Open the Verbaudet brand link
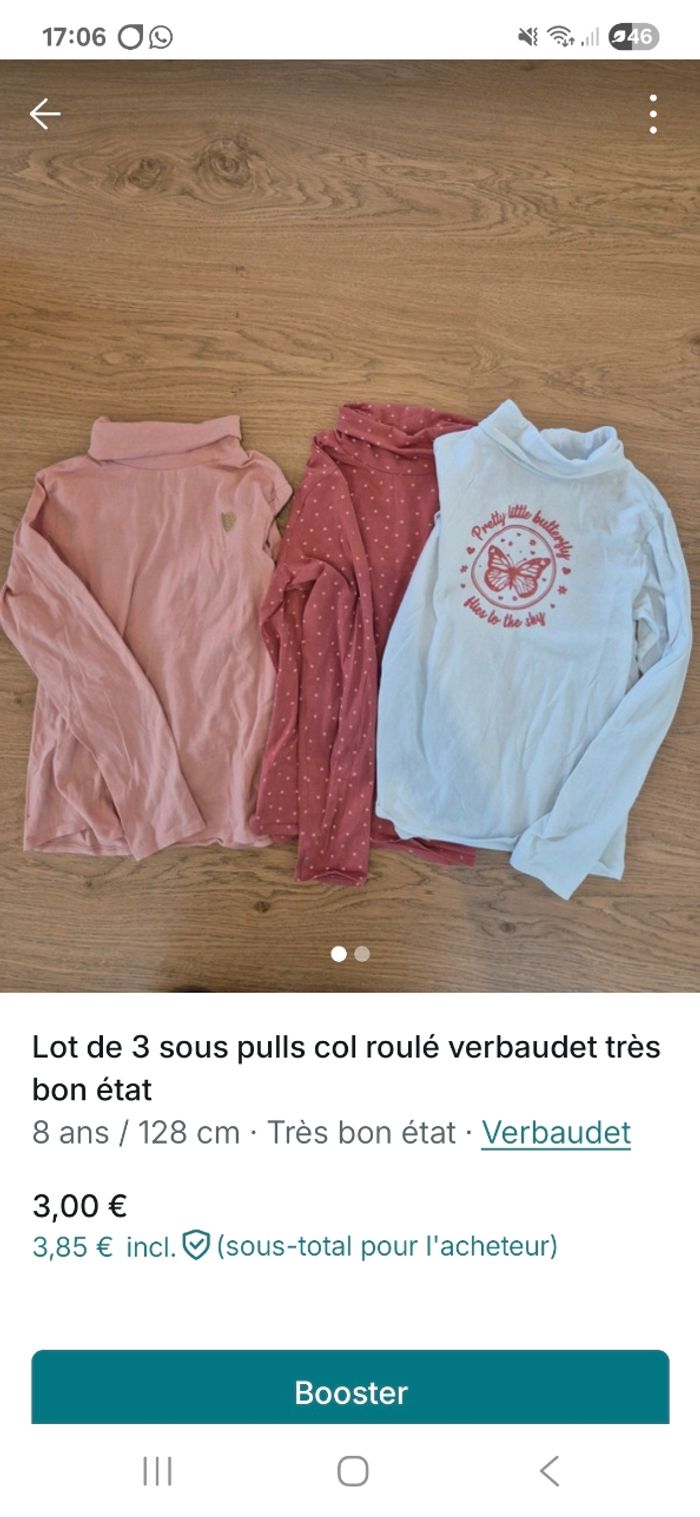This screenshot has height=1517, width=700. (x=556, y=1132)
